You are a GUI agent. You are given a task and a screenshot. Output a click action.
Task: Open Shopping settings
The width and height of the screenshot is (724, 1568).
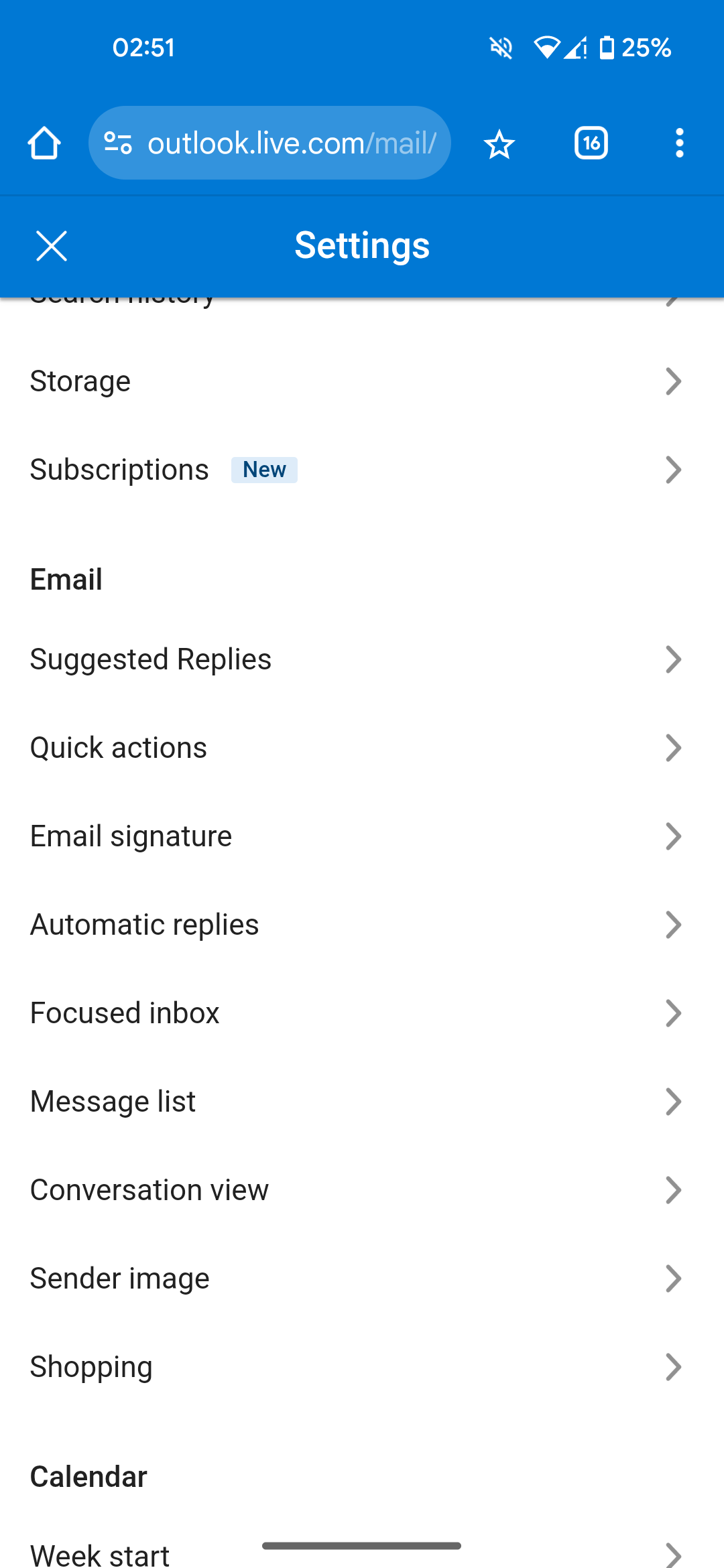coord(362,1367)
